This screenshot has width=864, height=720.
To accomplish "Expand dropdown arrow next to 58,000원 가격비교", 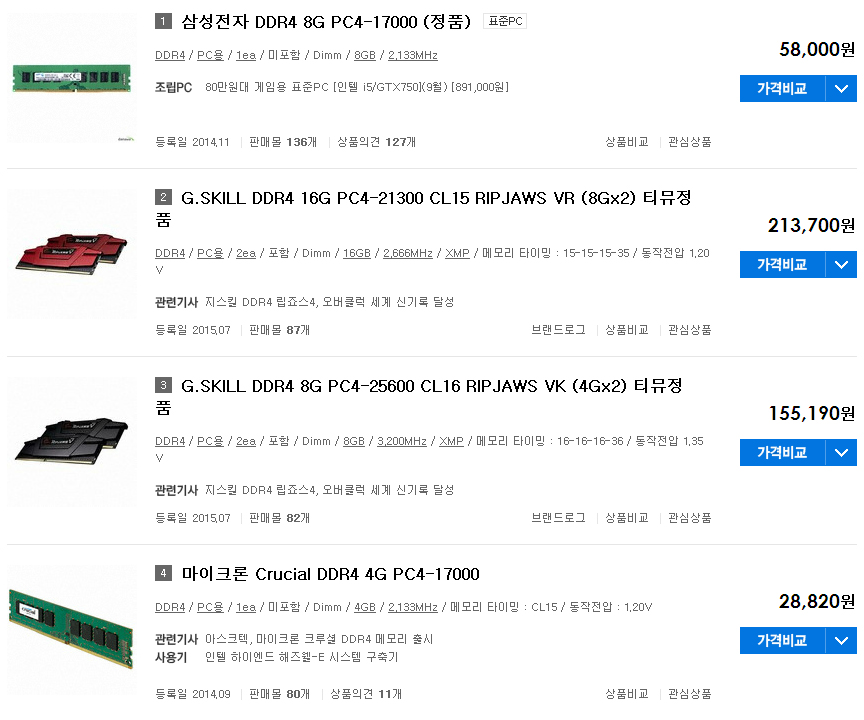I will click(841, 88).
